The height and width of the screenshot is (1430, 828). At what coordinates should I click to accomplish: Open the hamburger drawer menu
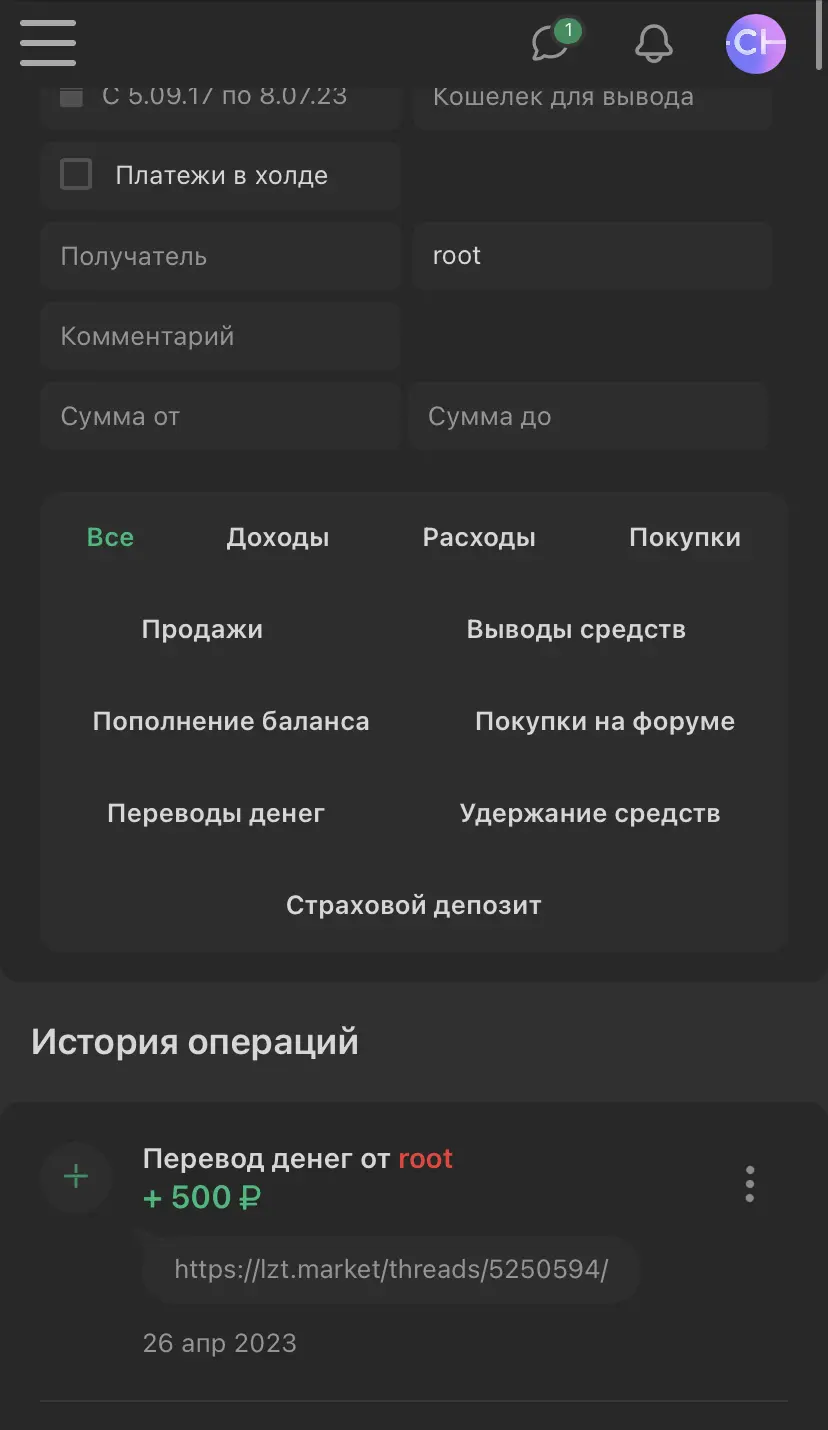47,44
